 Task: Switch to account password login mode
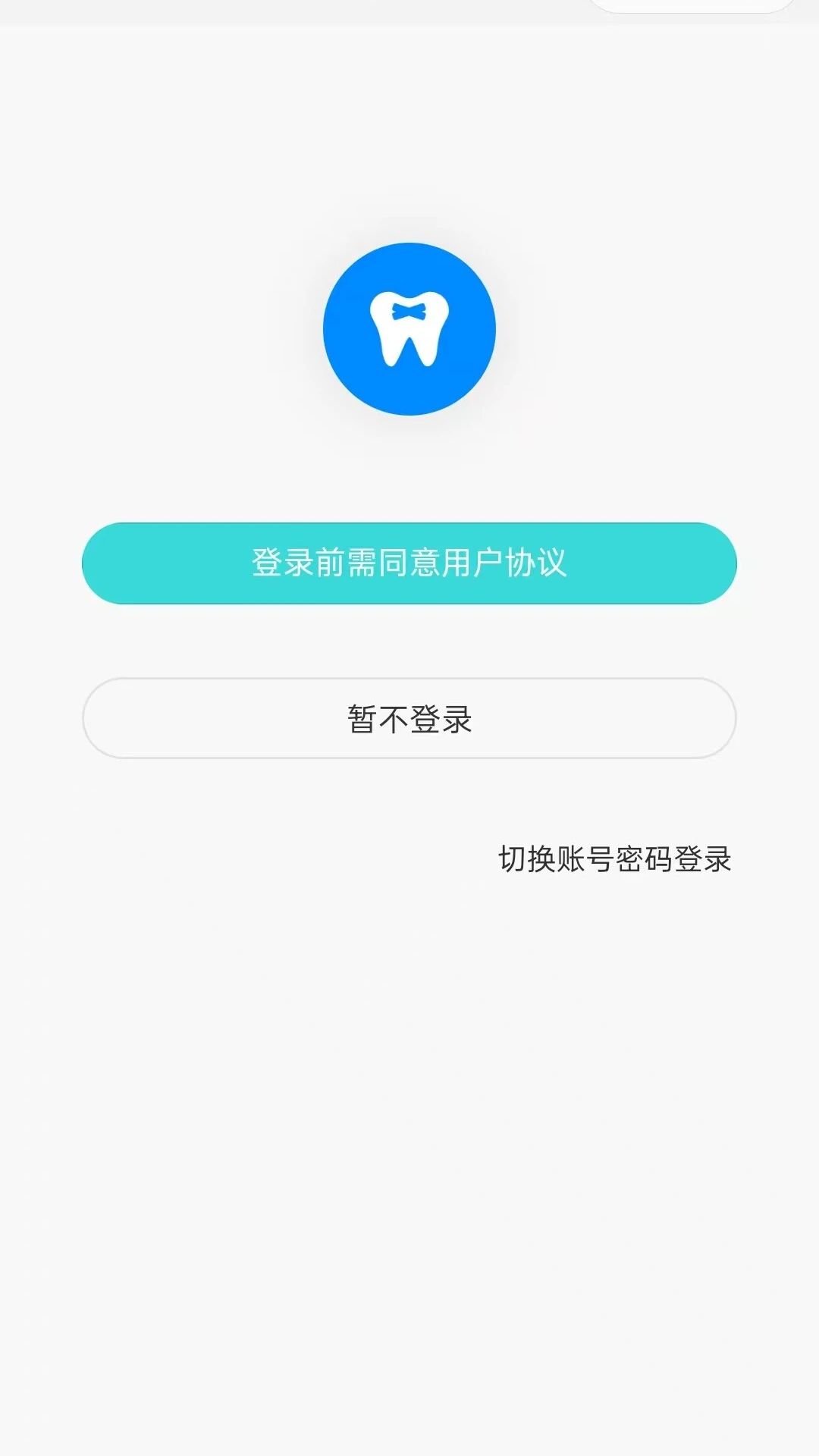coord(616,859)
